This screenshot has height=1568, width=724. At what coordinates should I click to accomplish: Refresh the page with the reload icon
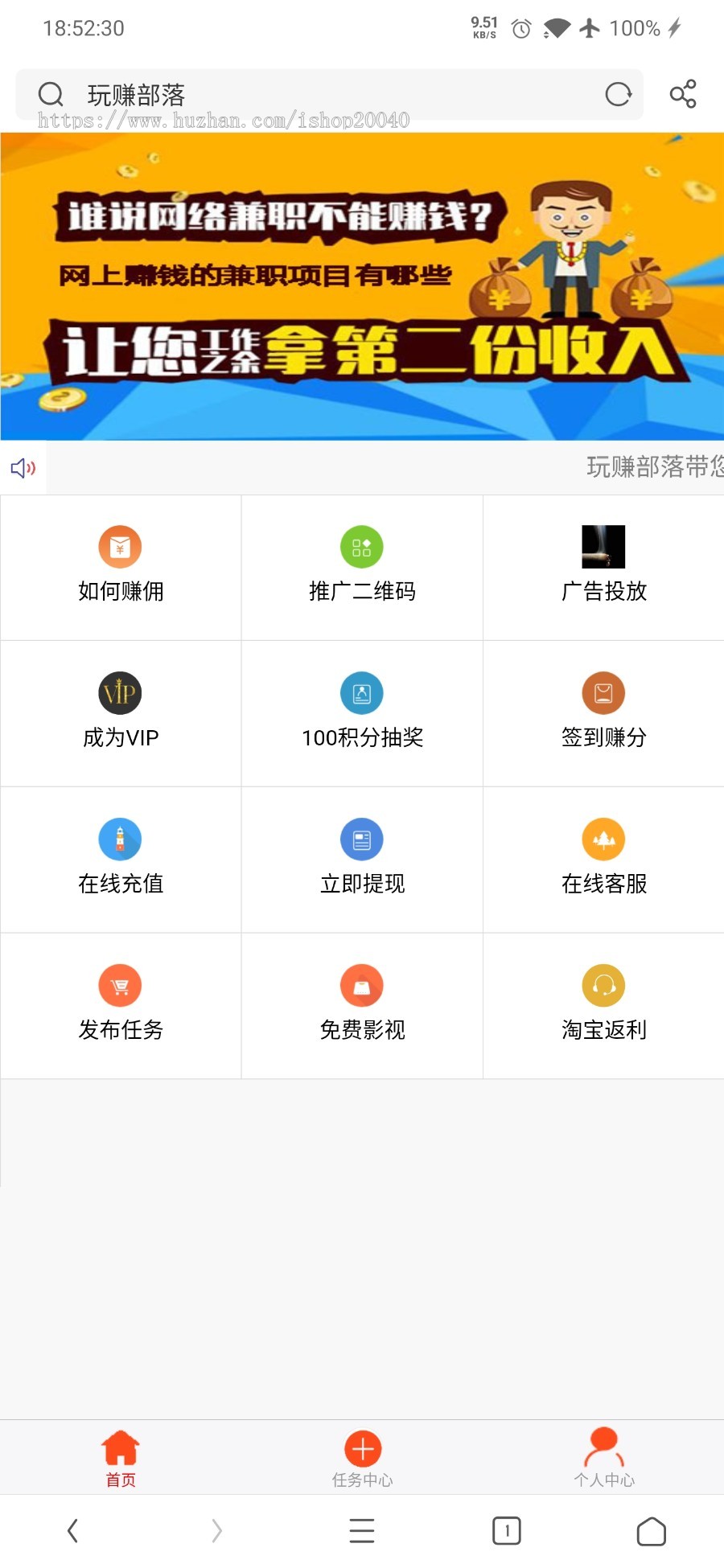(x=618, y=94)
